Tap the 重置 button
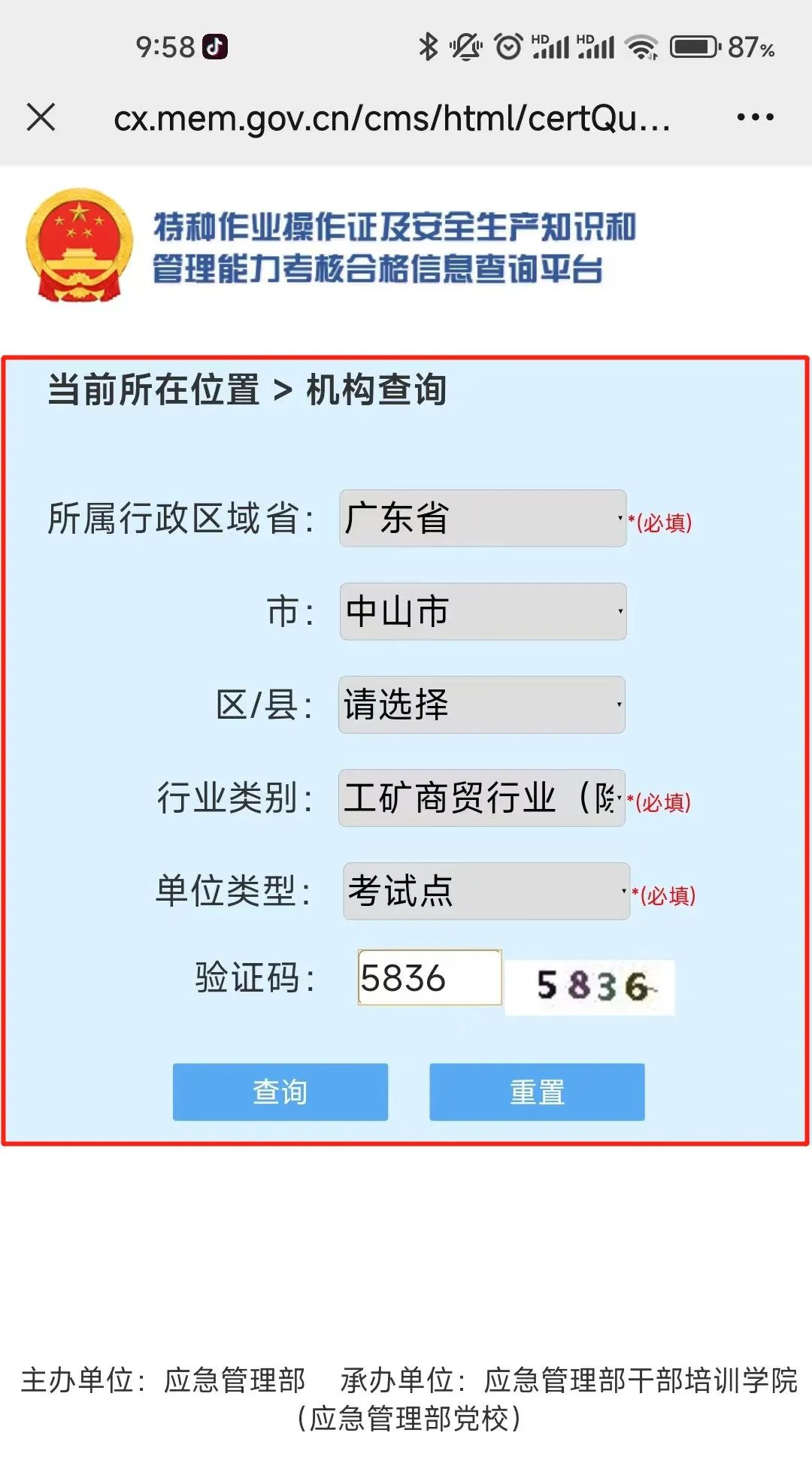 tap(537, 1092)
